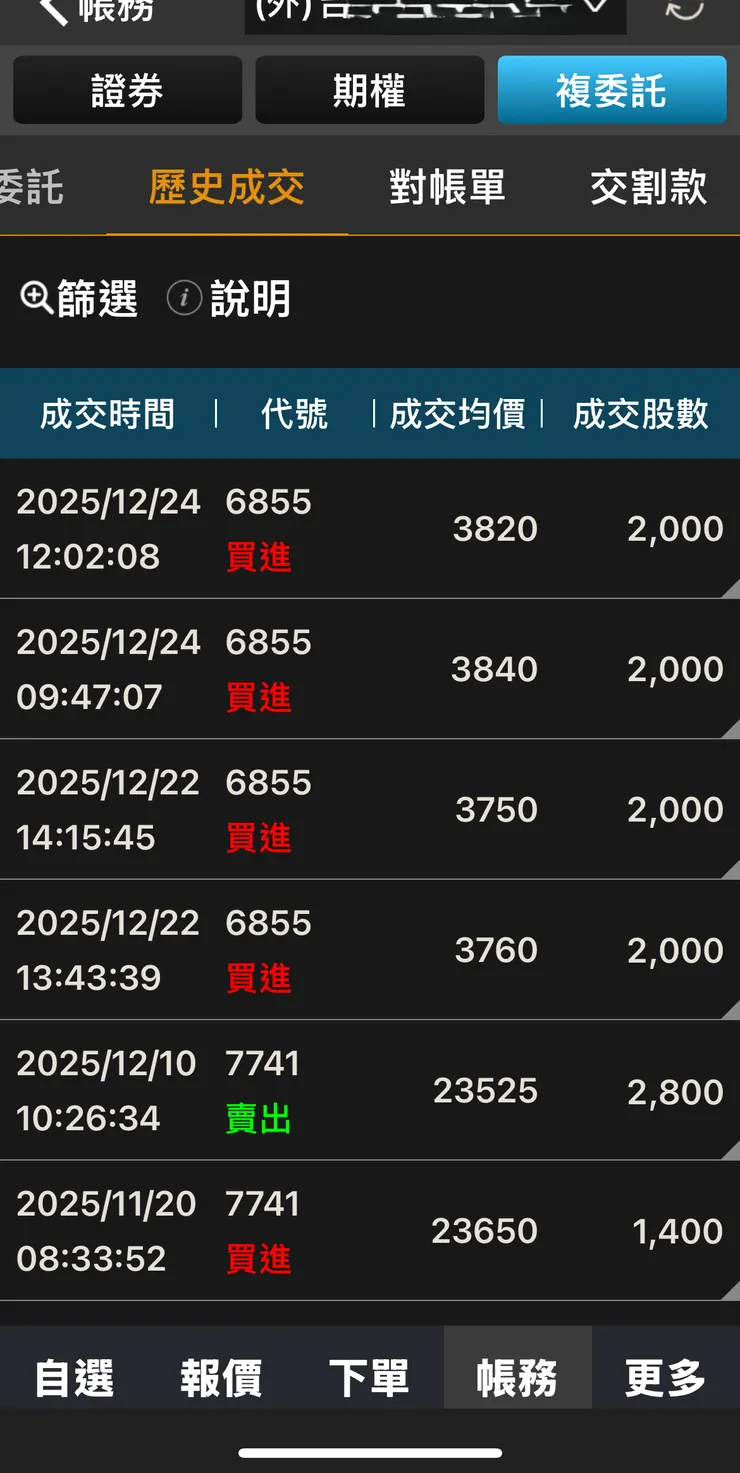
Task: Select the 帳務 bottom navigation item
Action: click(517, 1377)
